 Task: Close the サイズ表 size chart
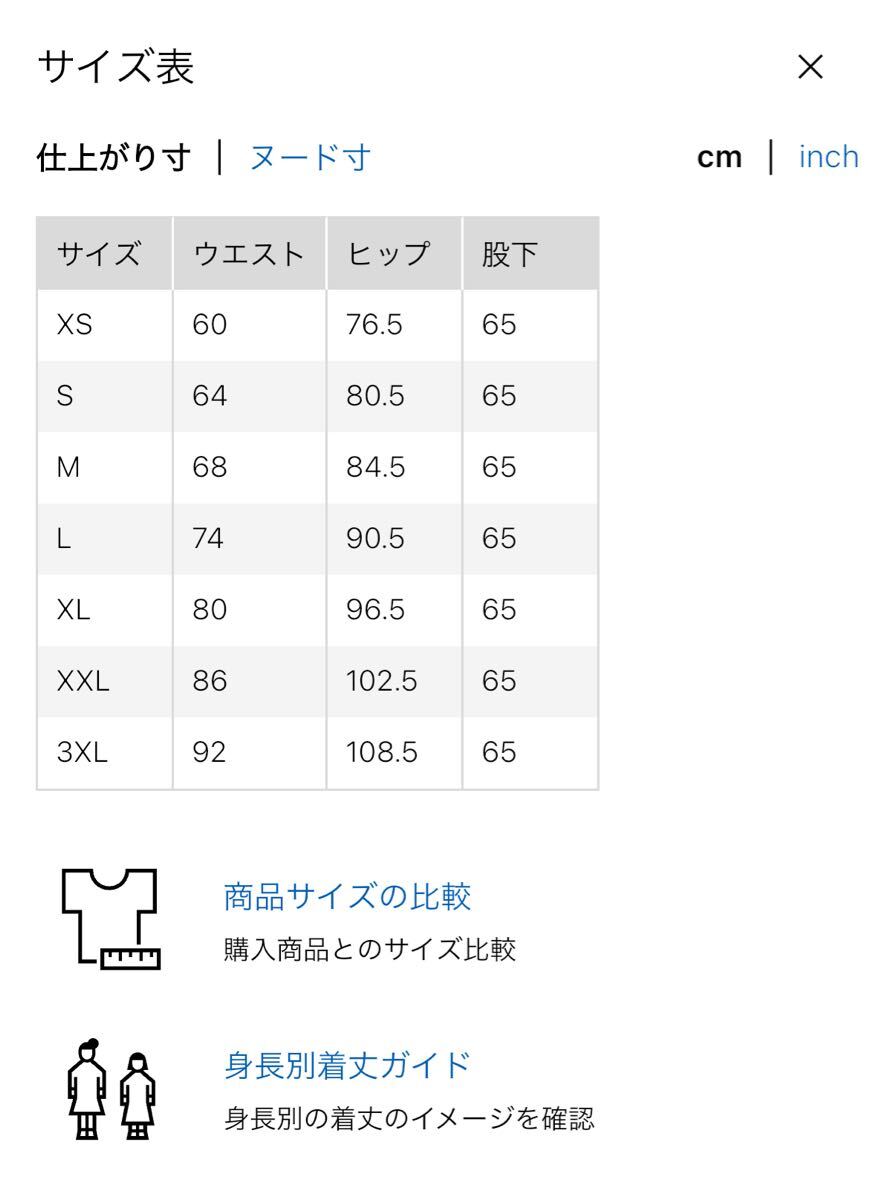810,68
